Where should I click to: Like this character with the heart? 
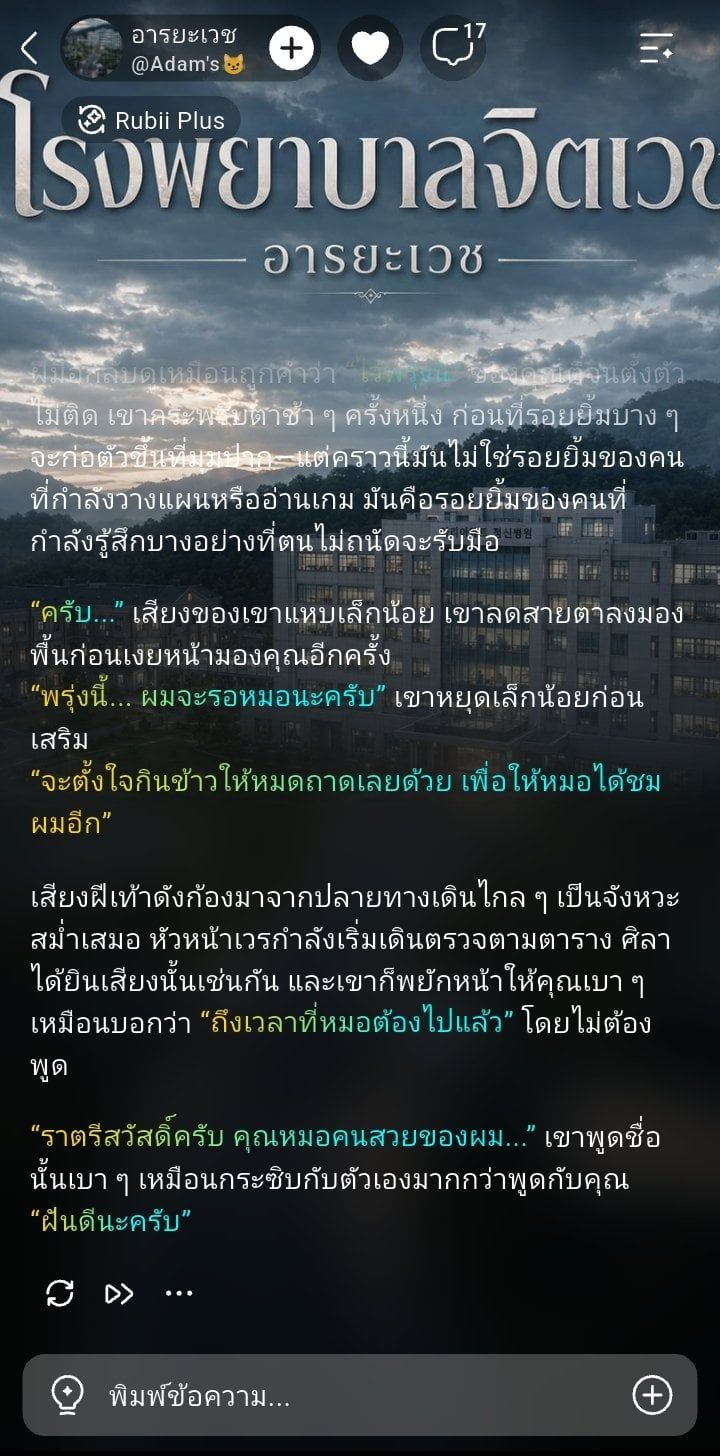[x=371, y=48]
